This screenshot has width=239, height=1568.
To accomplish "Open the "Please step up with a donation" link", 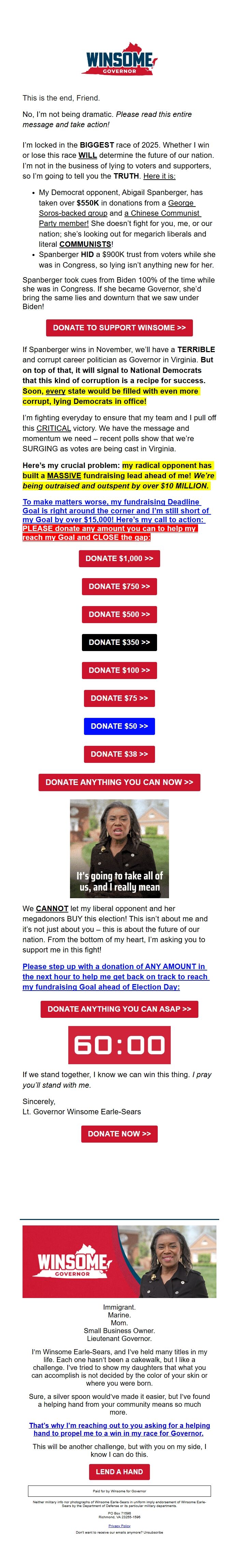I will point(115,976).
